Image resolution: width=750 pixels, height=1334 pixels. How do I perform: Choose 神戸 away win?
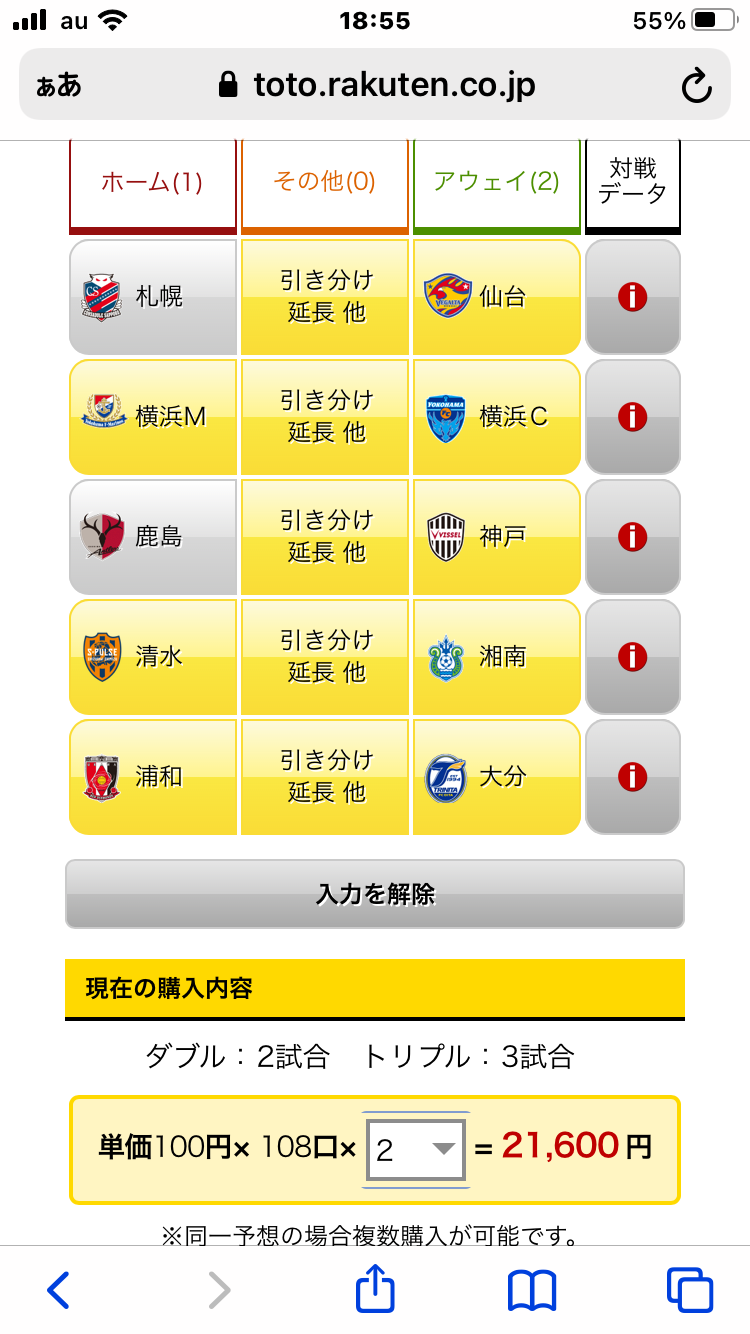[497, 537]
